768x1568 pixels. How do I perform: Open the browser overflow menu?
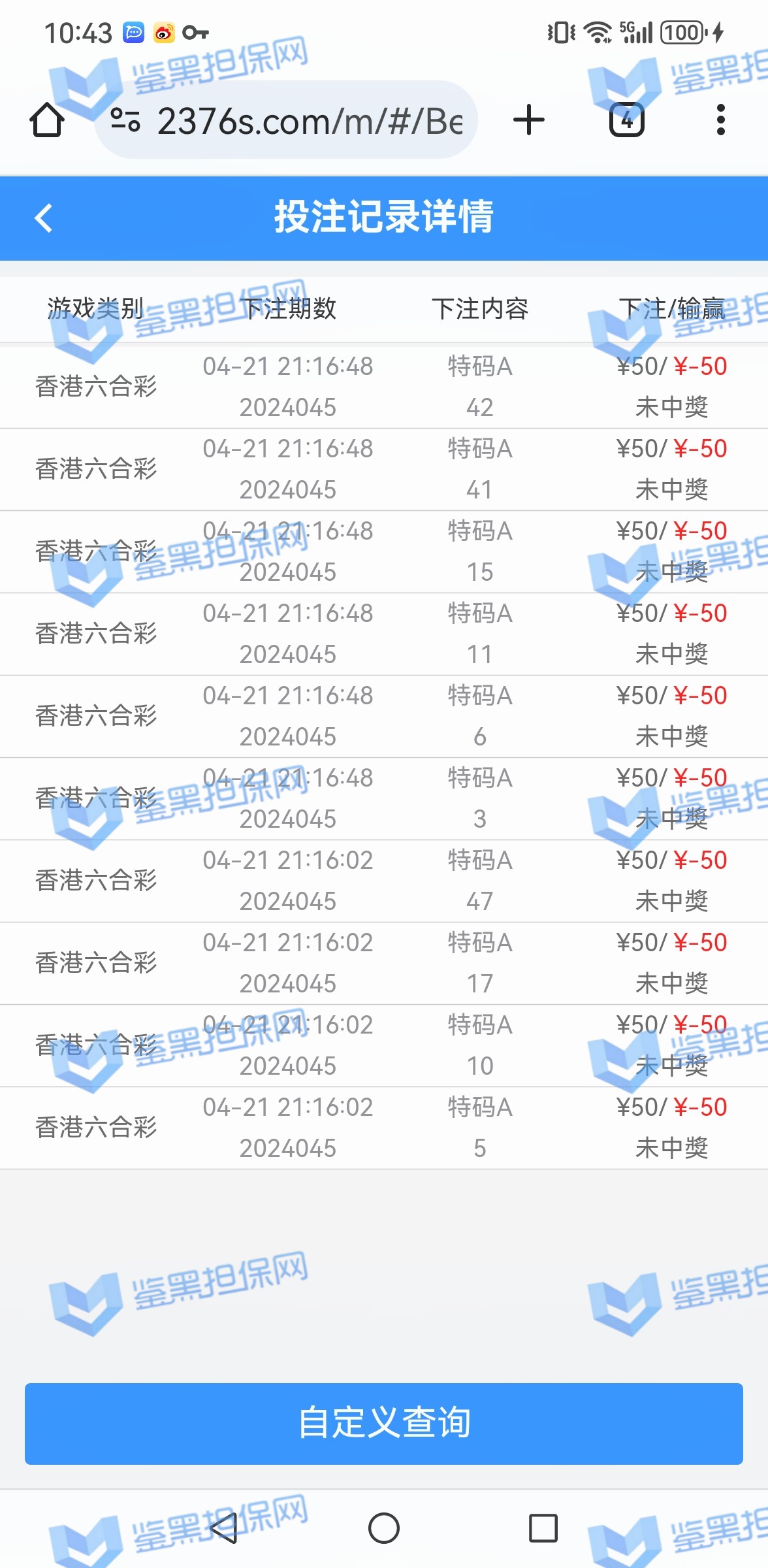tap(720, 120)
